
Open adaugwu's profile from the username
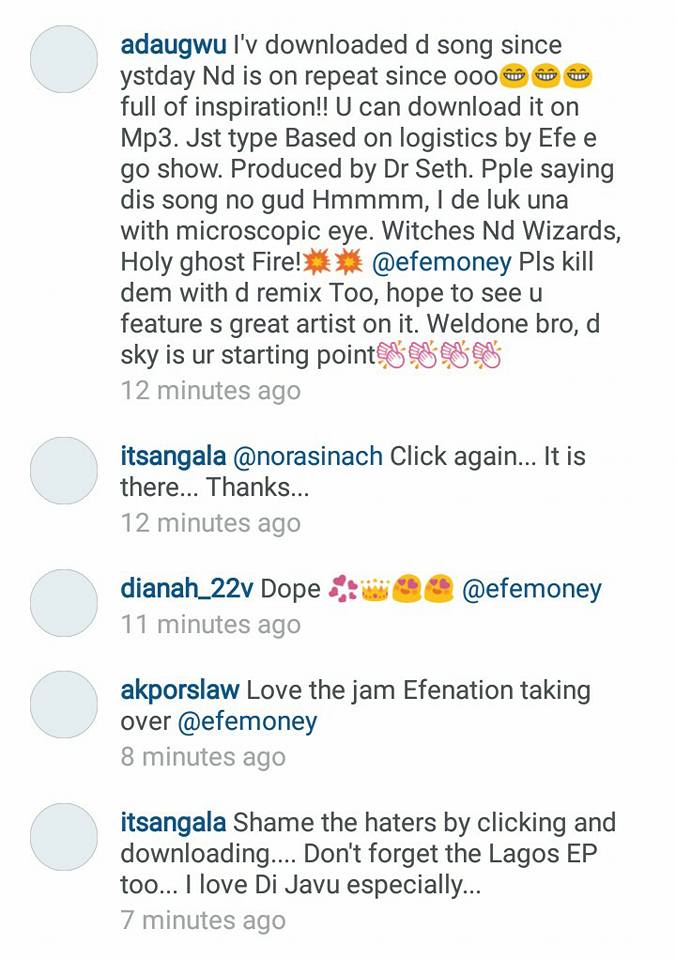(x=172, y=45)
